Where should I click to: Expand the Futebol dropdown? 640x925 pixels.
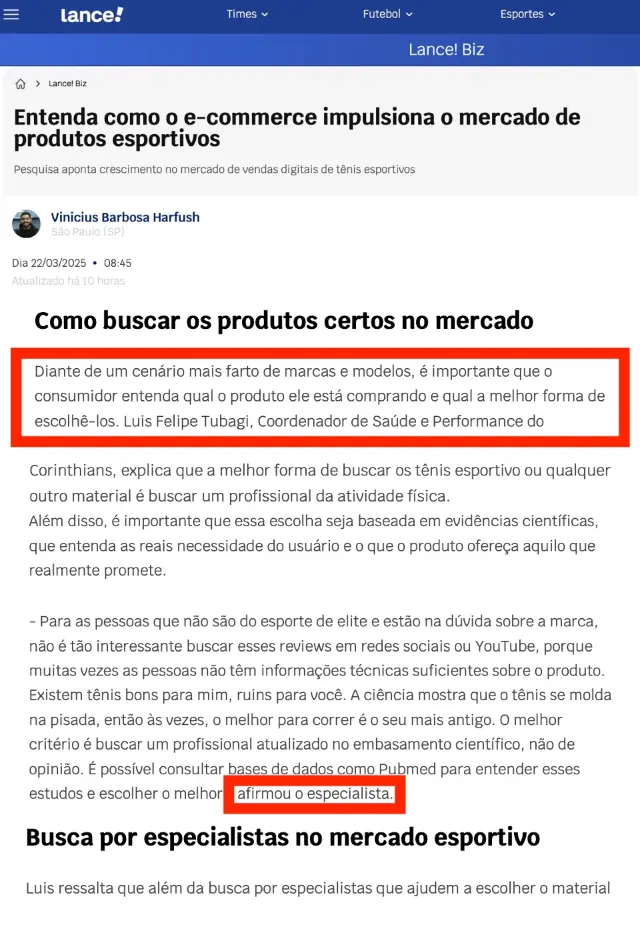[387, 15]
